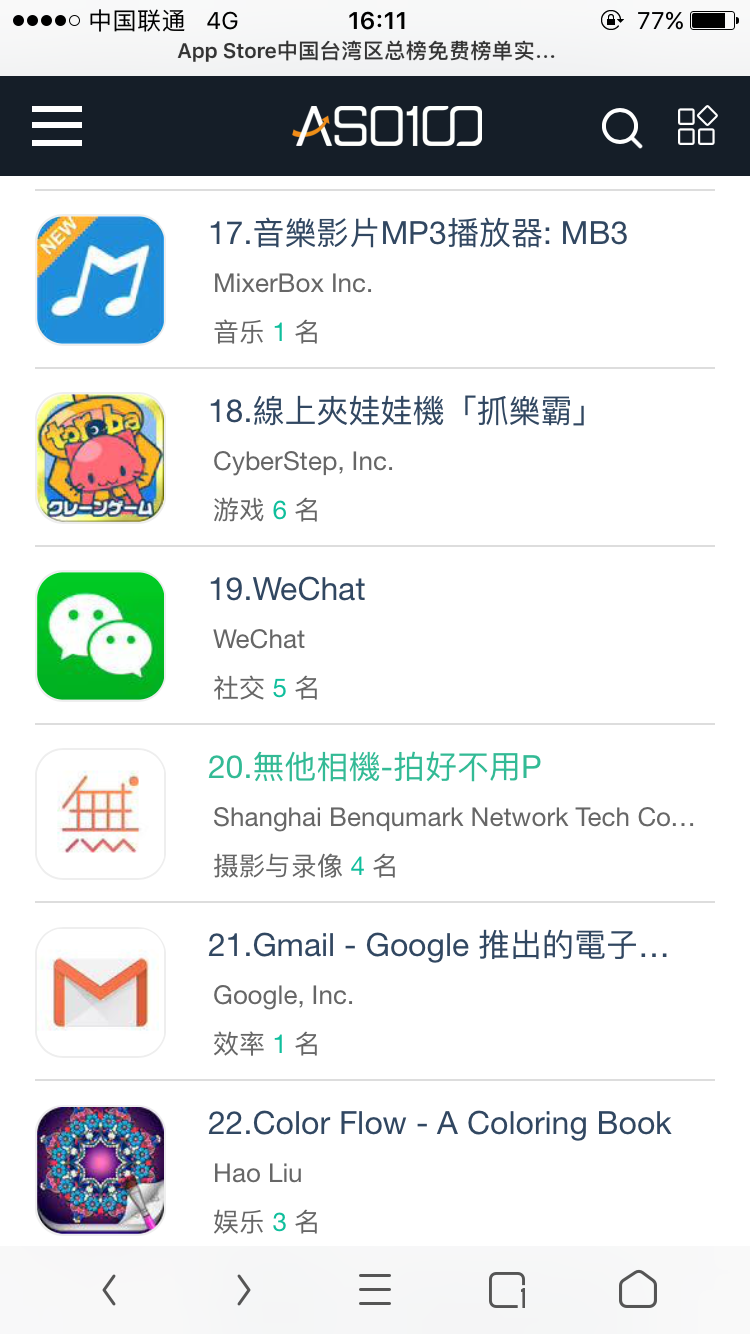Open the Gmail app entry
This screenshot has height=1334, width=750.
(438, 946)
